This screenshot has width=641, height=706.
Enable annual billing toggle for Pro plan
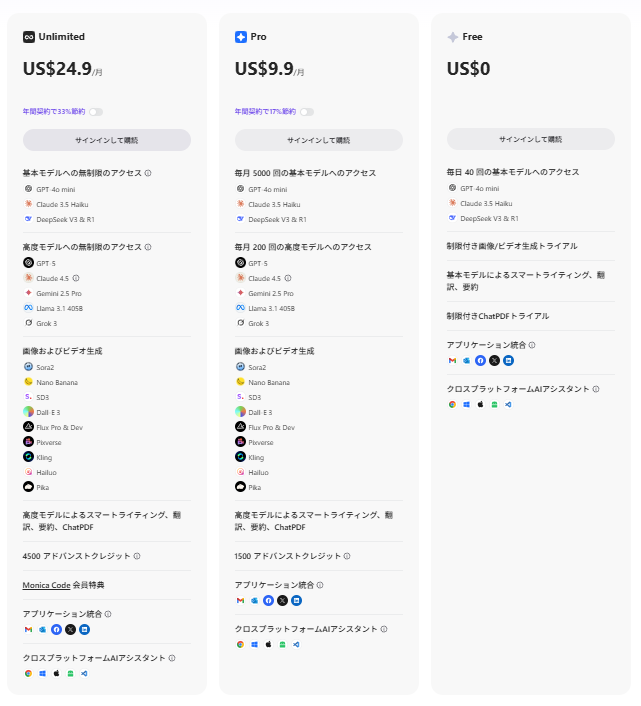(x=307, y=112)
